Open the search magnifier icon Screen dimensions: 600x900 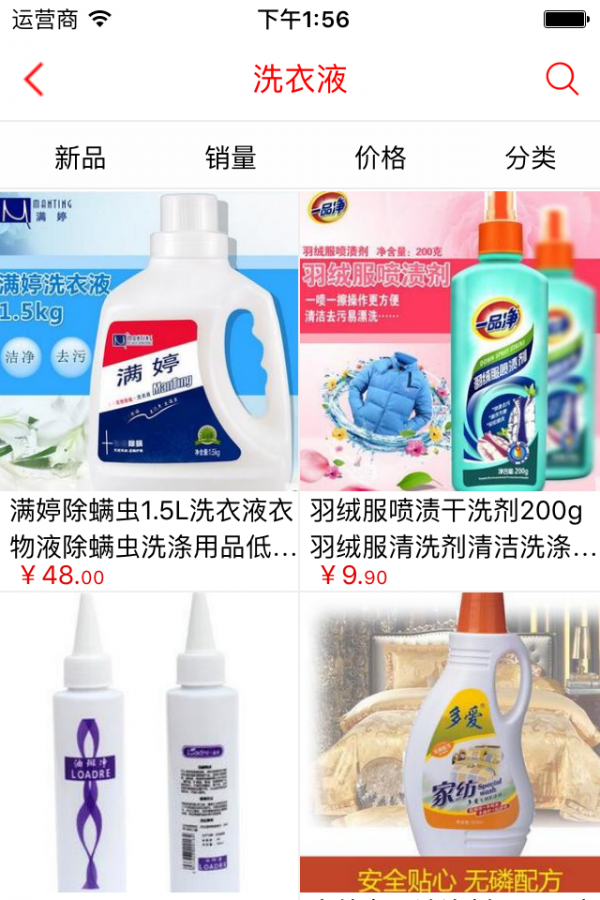562,79
